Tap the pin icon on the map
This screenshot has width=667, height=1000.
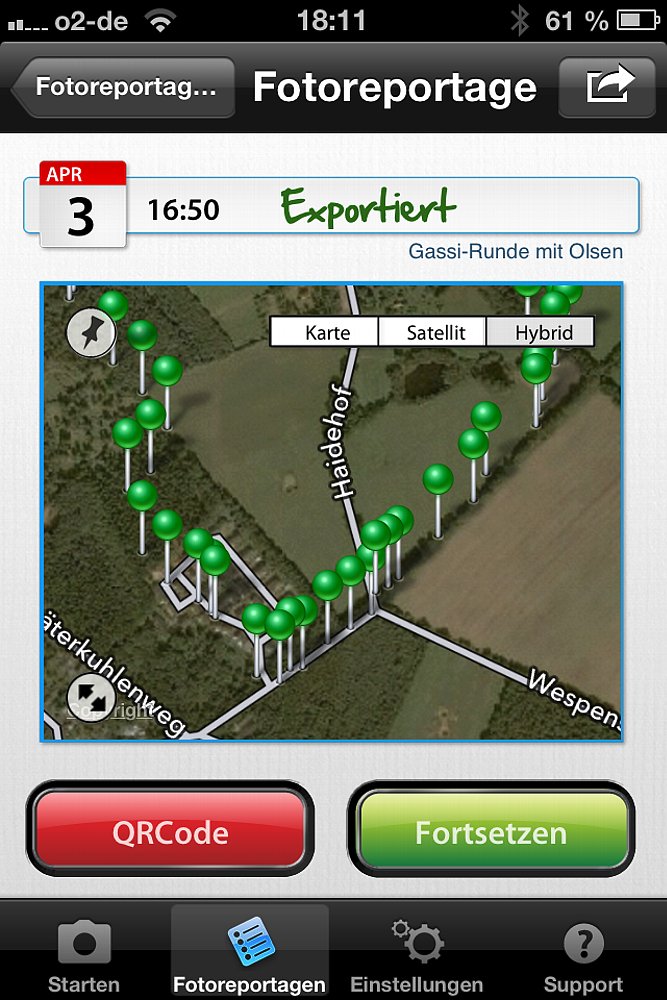tap(91, 333)
